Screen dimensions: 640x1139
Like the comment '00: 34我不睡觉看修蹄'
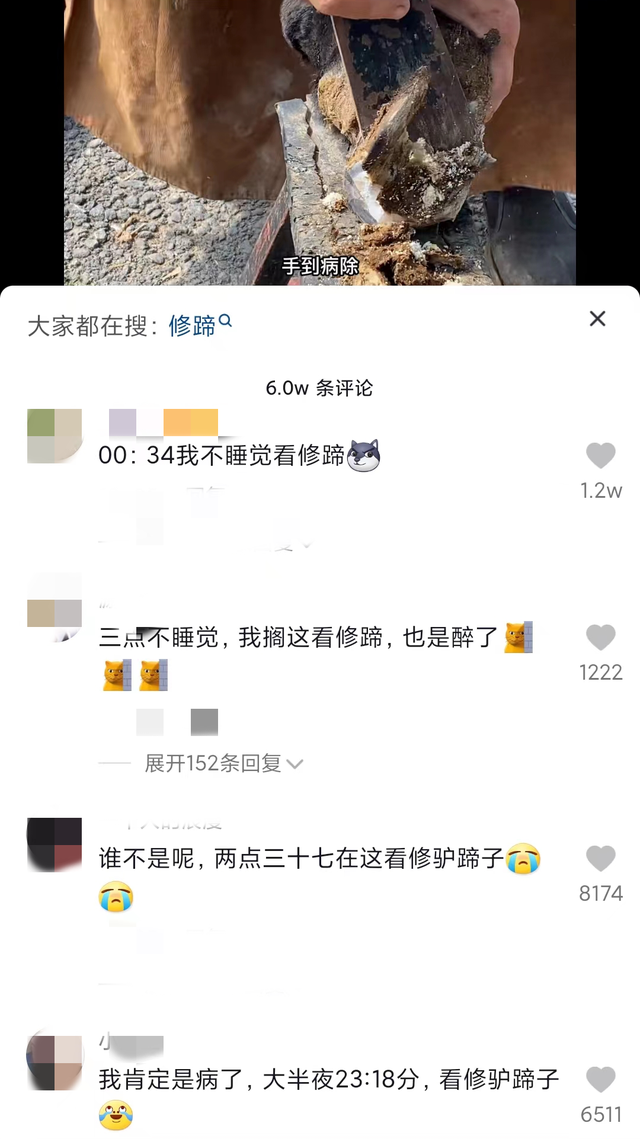[x=600, y=456]
